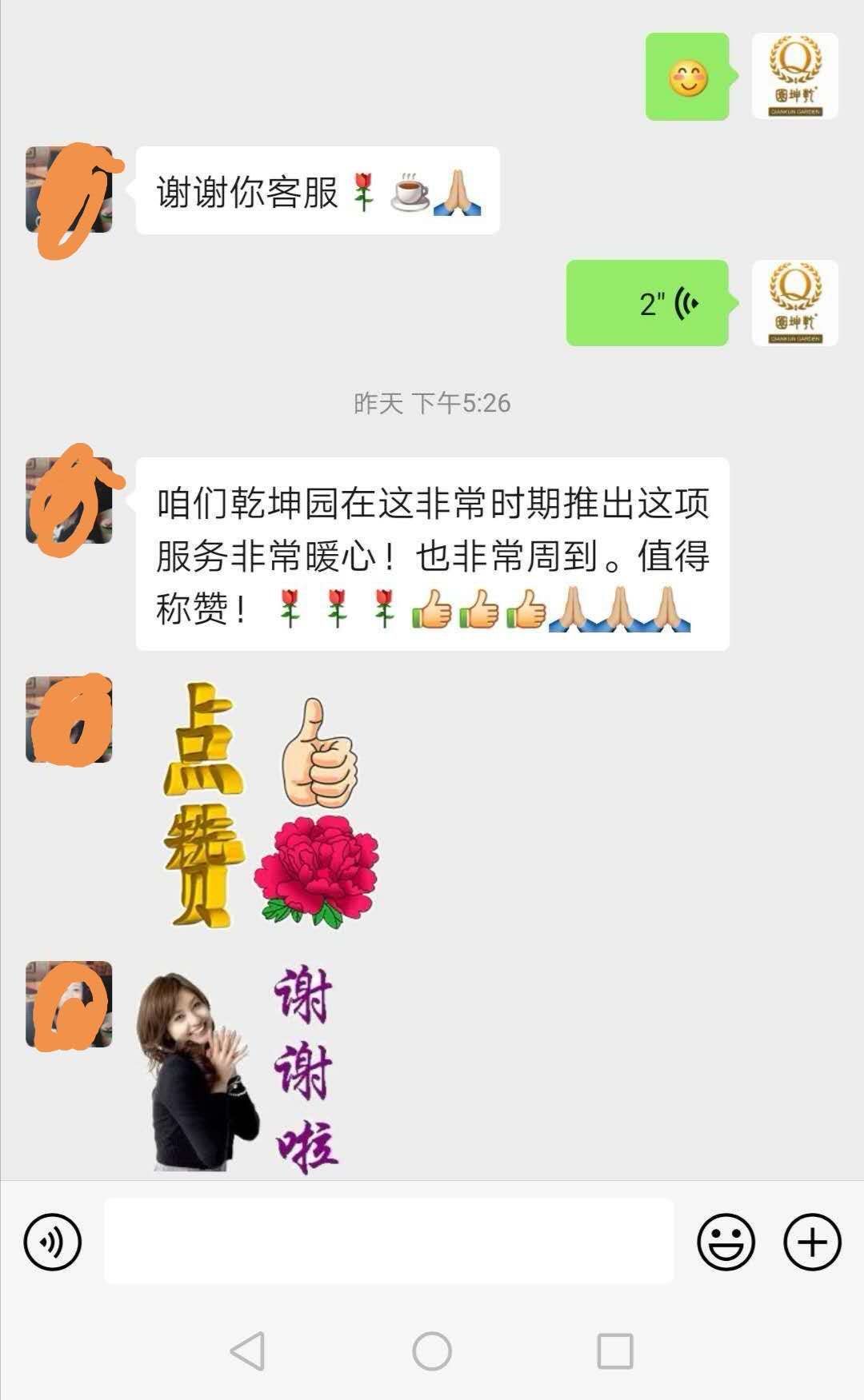Open the 点赞 thumbs-up sticker
Viewport: 864px width, 1400px height.
tap(270, 805)
